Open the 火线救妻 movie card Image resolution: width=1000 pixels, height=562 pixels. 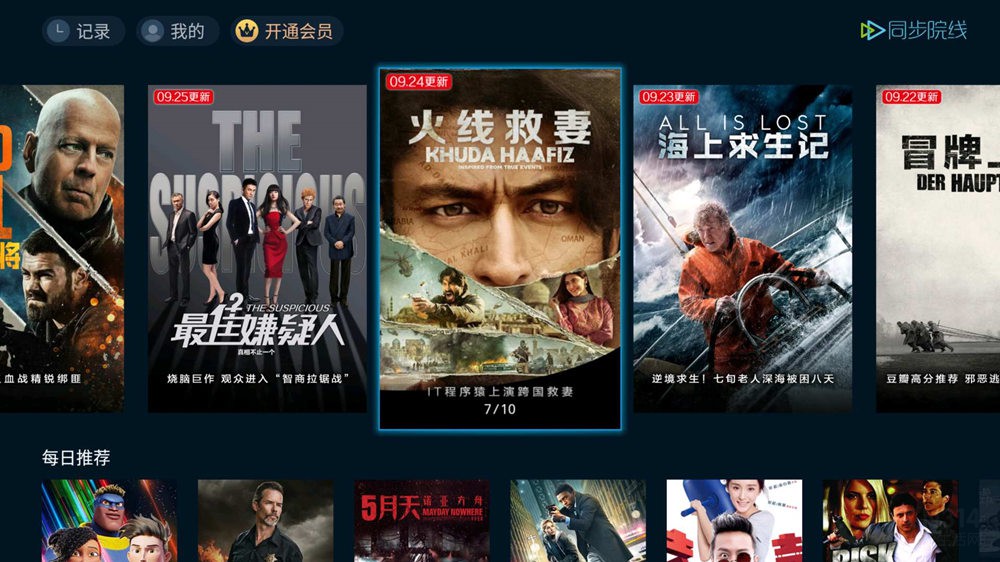(500, 248)
